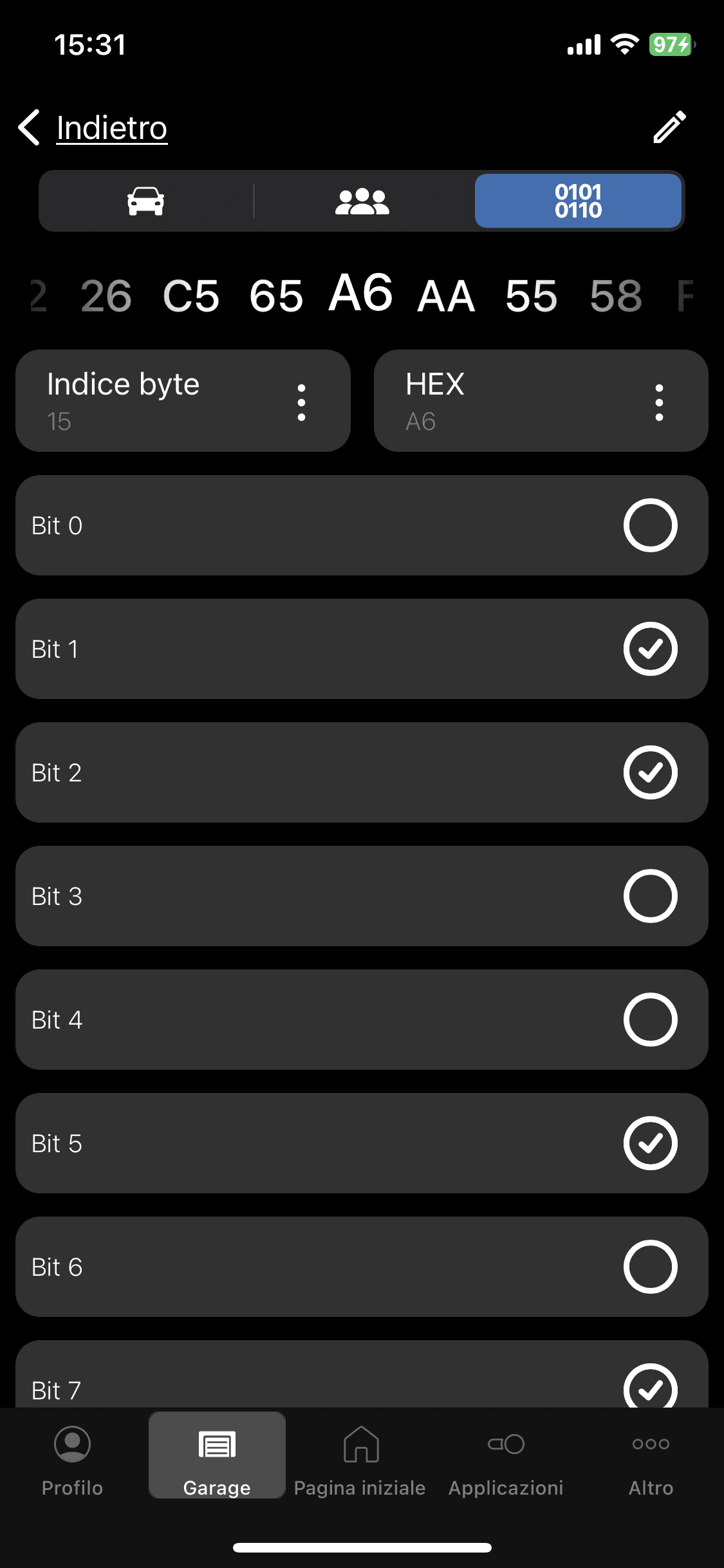This screenshot has width=724, height=1568.
Task: Switch to Applicazioni tab
Action: click(x=506, y=1461)
